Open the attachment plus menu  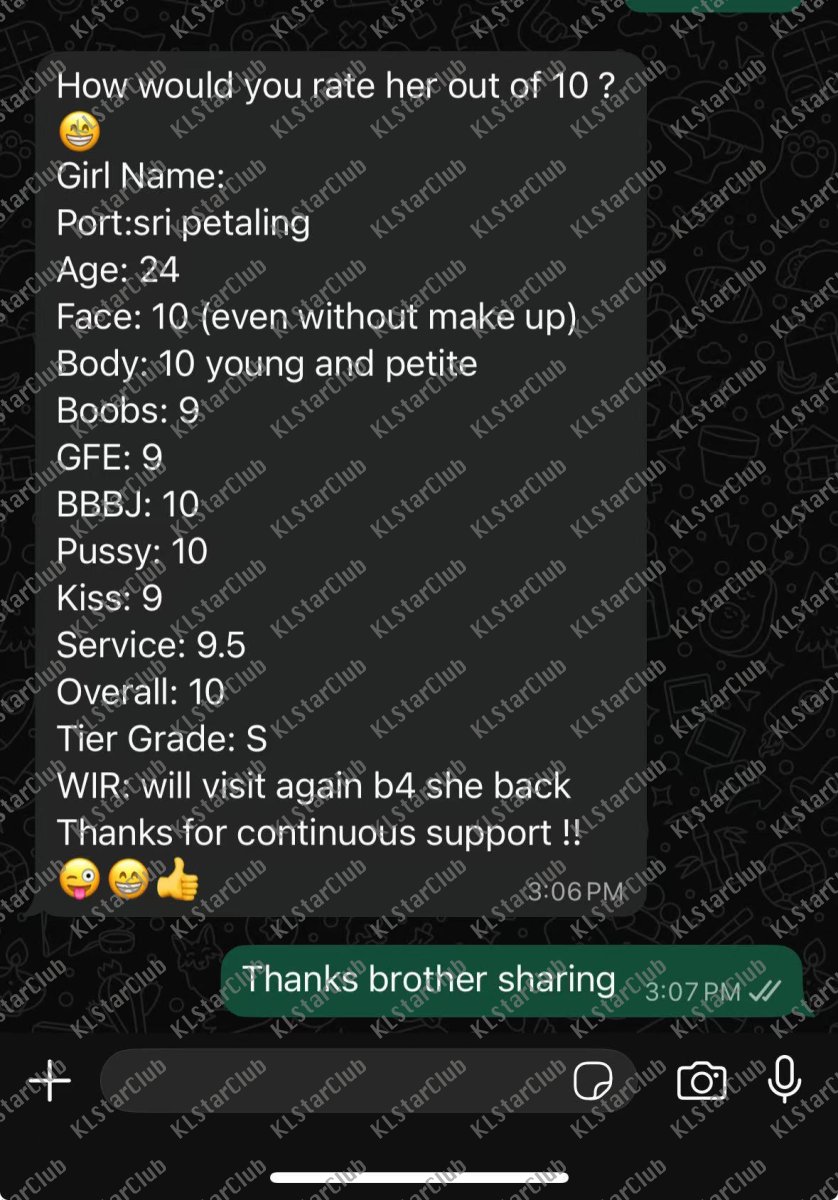[49, 1082]
